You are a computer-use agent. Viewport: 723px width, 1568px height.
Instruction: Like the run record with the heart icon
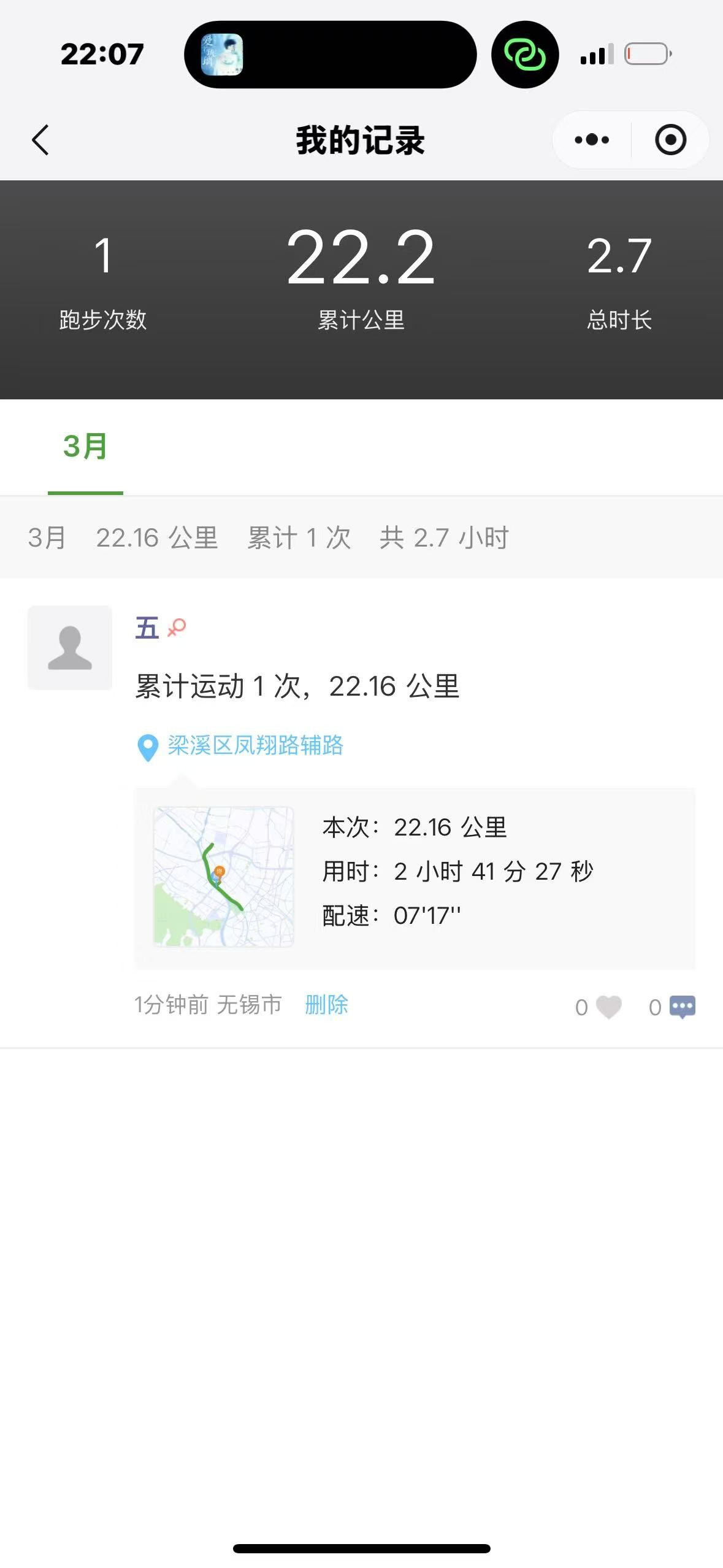tap(608, 1007)
